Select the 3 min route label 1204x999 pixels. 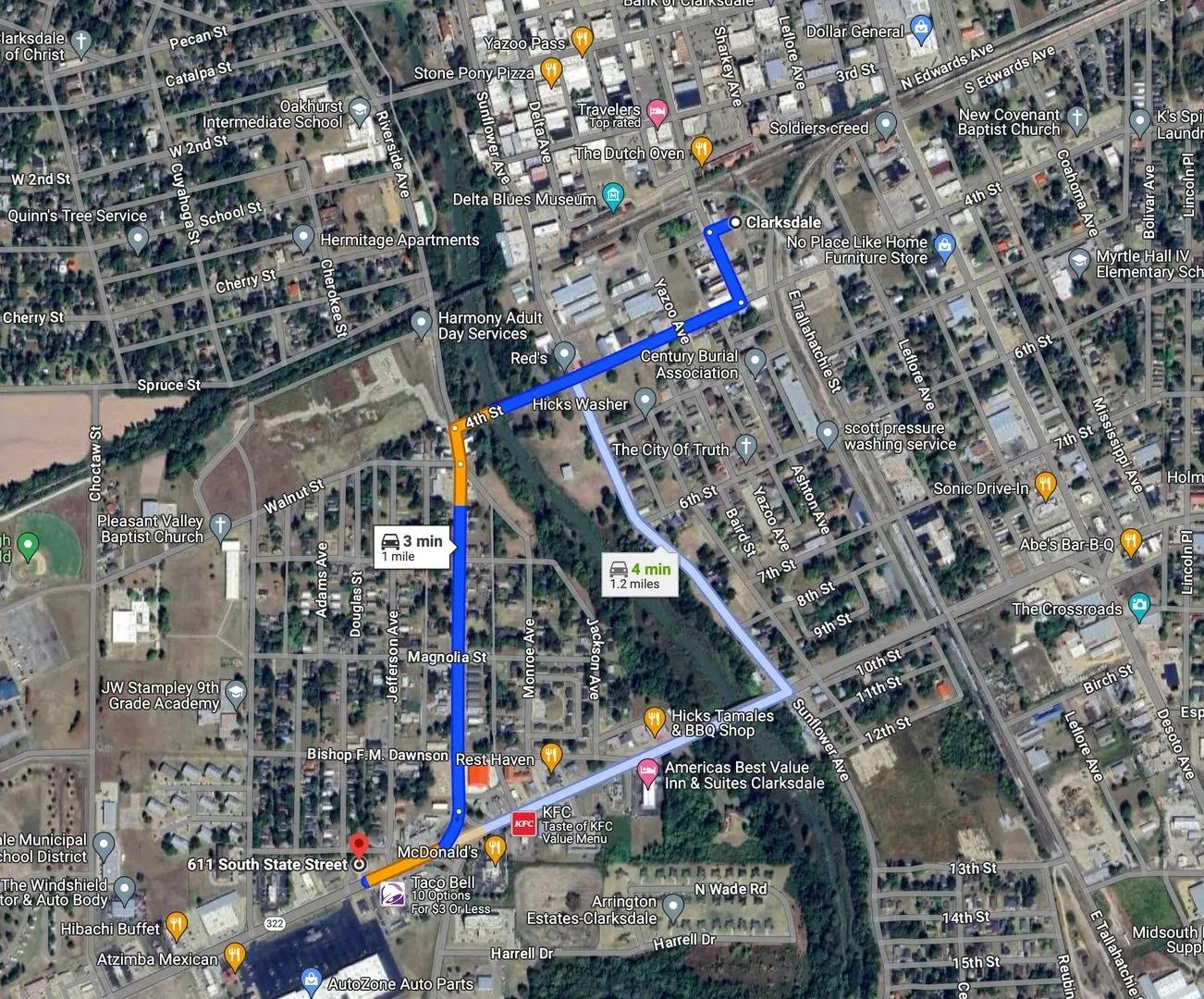pyautogui.click(x=412, y=548)
